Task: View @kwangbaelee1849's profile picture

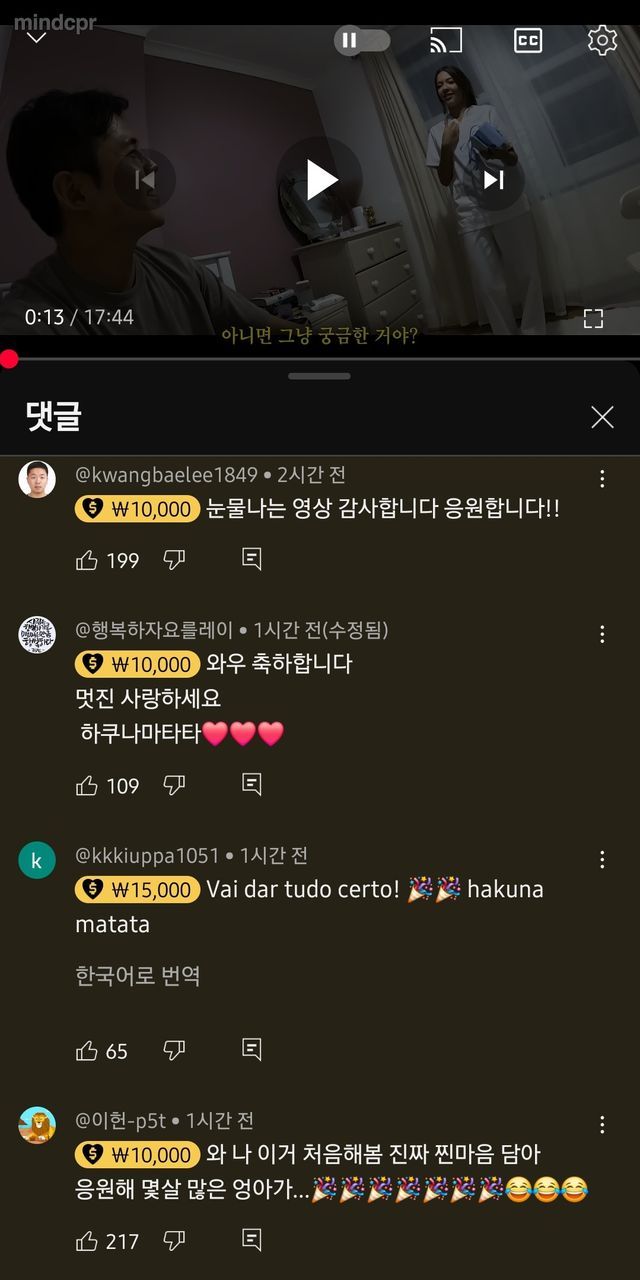Action: [37, 480]
